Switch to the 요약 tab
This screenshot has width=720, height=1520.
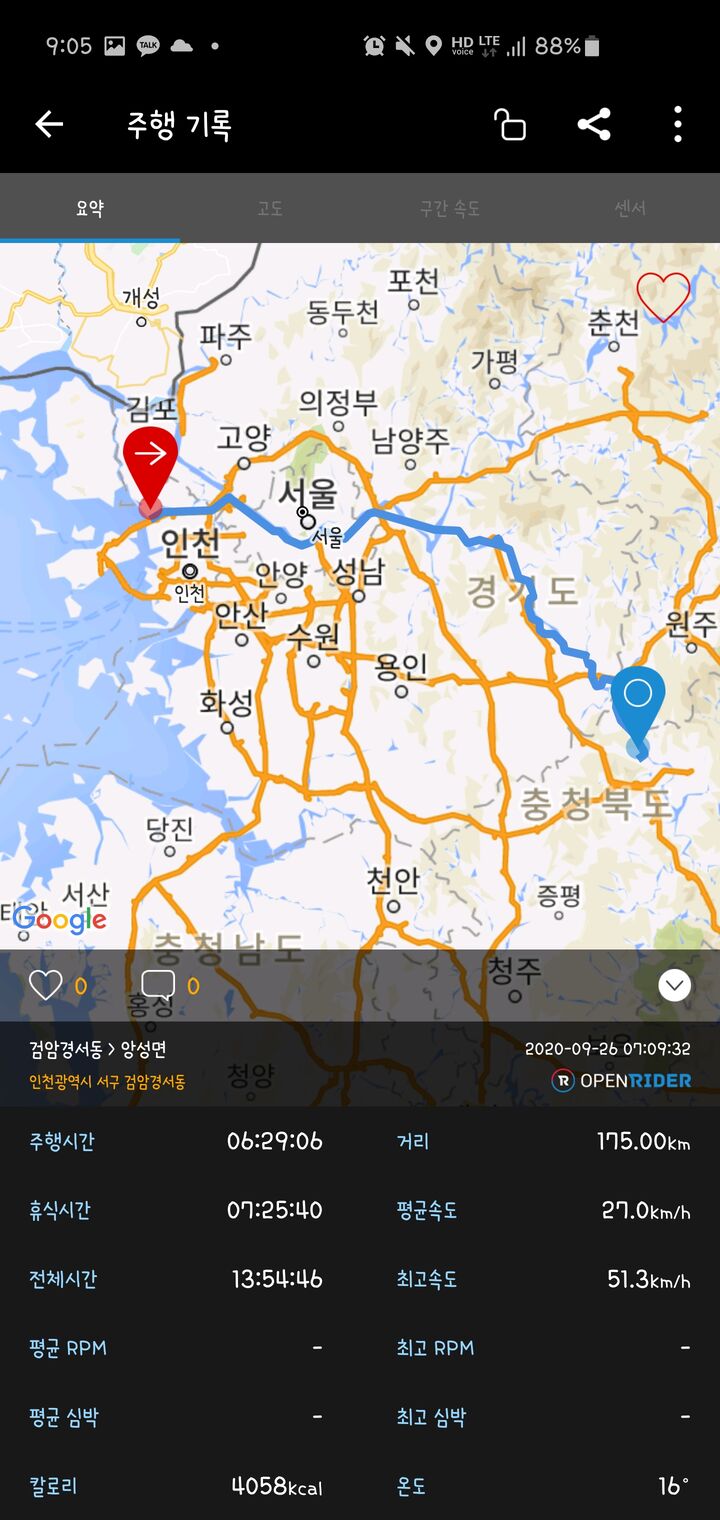[x=90, y=208]
